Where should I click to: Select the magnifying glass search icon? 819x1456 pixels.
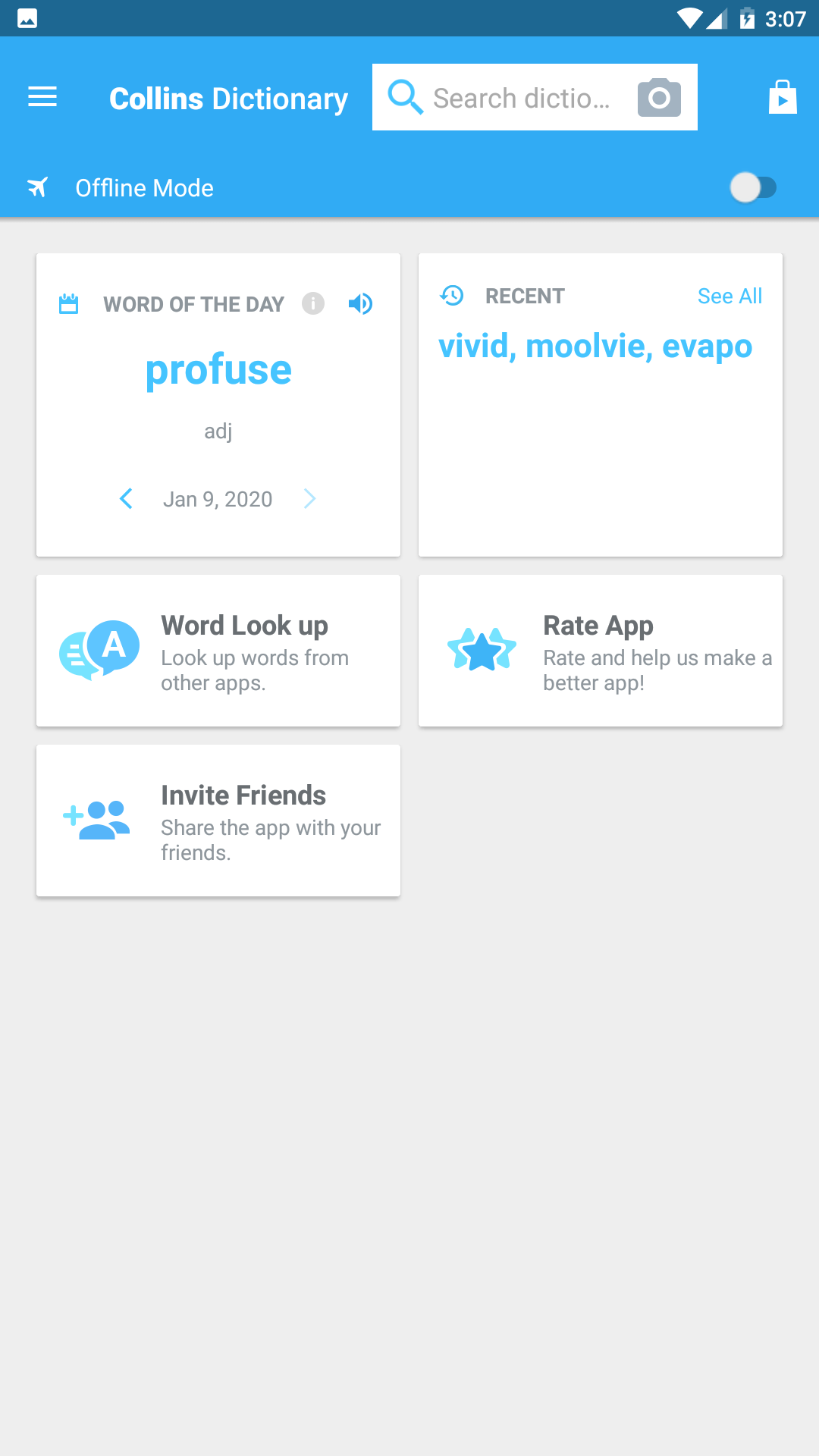click(x=406, y=97)
